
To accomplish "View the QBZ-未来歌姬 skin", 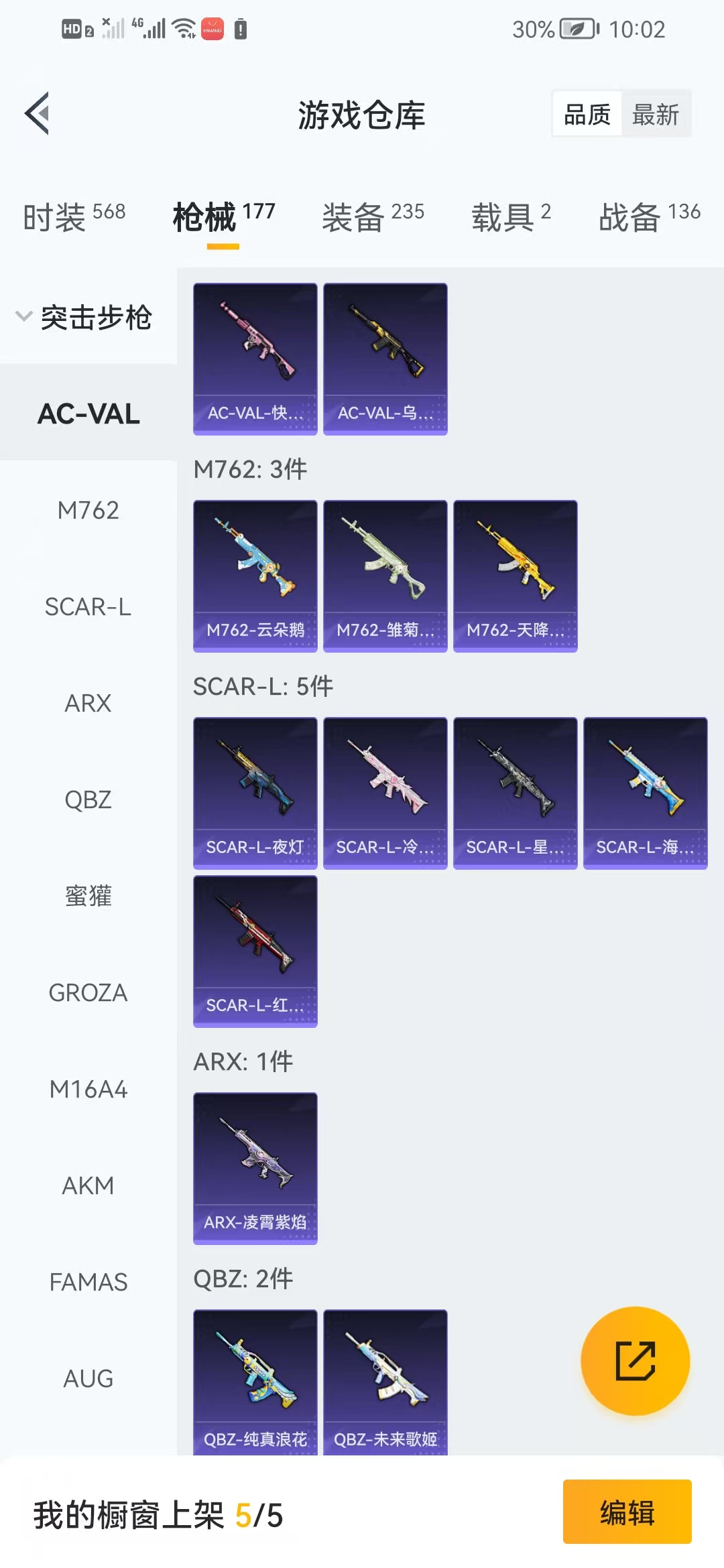I will [x=385, y=1382].
